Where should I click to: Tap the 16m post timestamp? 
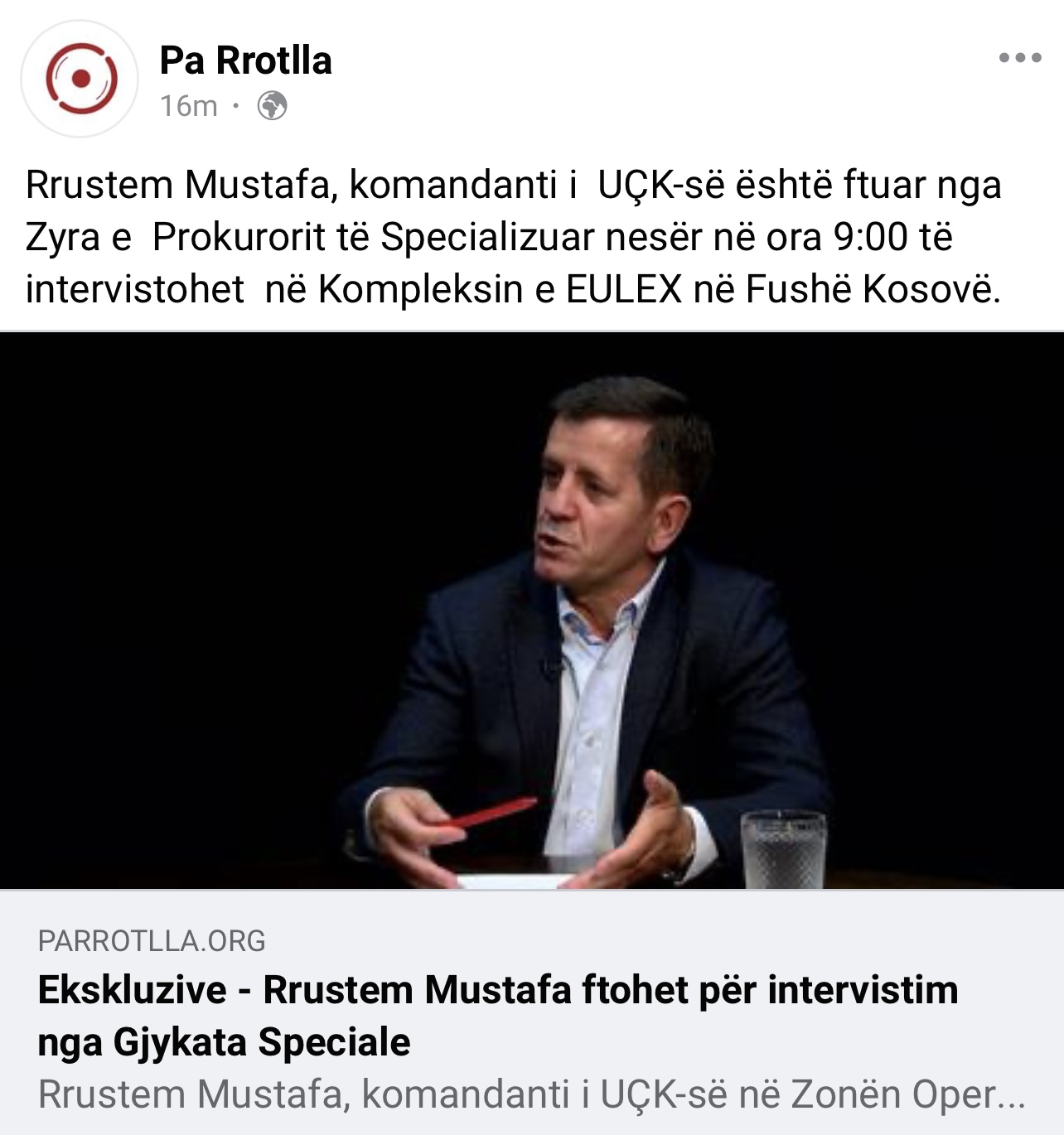coord(189,106)
